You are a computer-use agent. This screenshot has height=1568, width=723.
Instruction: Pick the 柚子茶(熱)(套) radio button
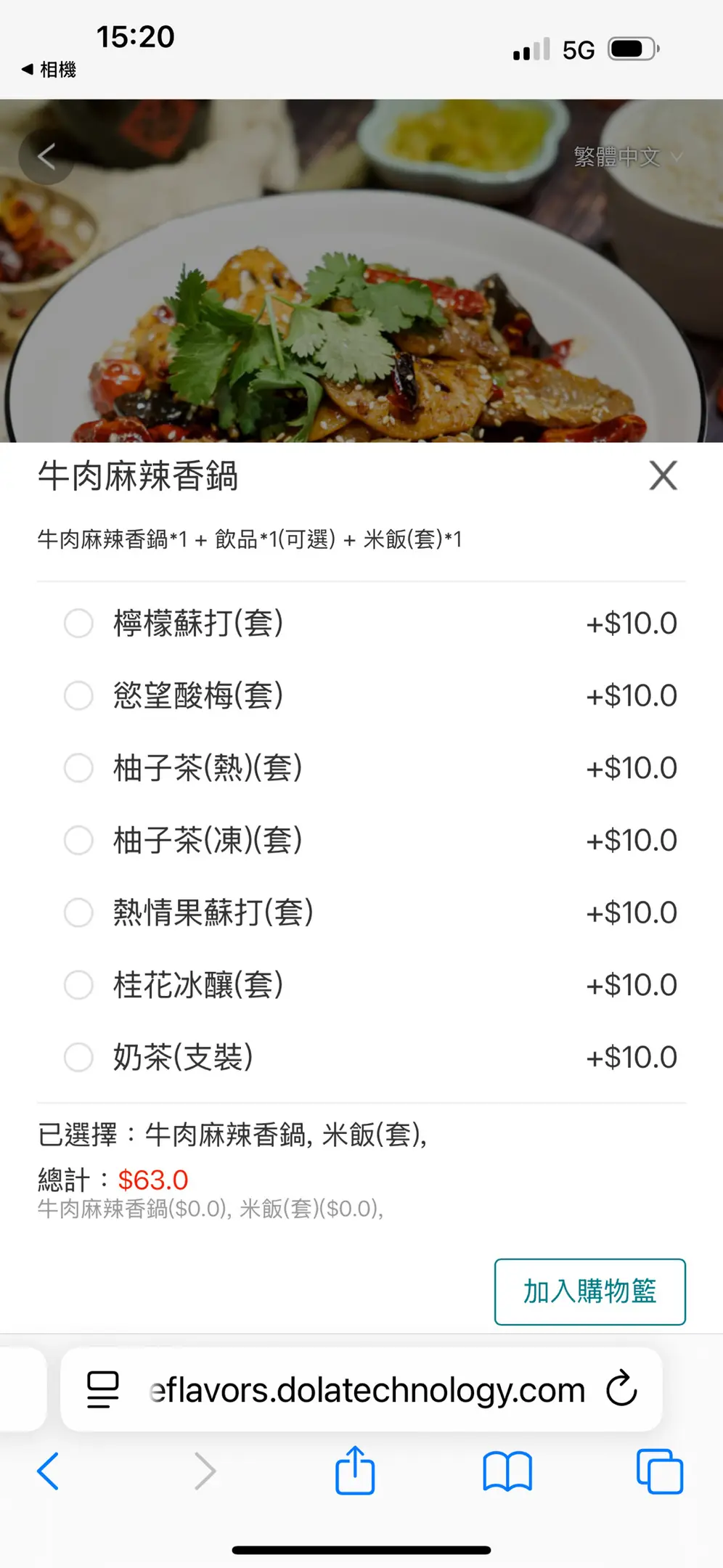point(78,767)
